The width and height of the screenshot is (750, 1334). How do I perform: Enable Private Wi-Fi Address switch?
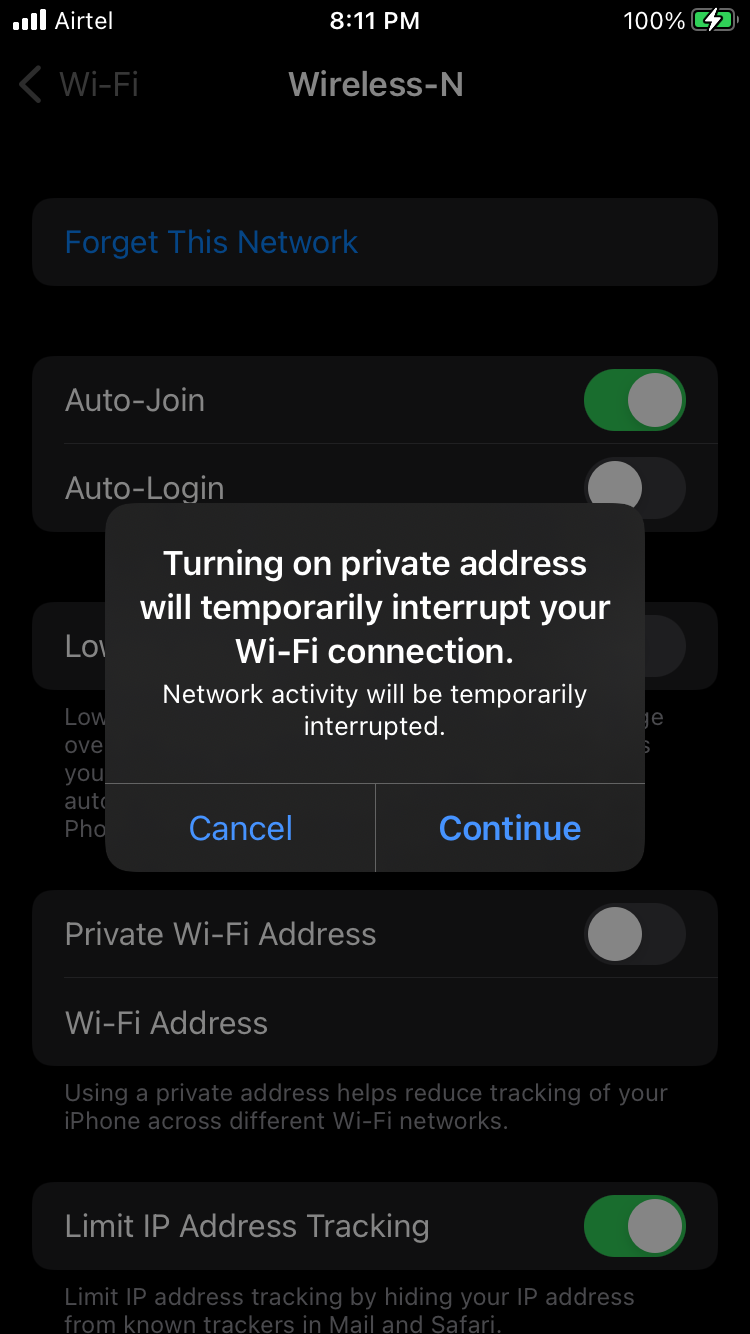634,934
